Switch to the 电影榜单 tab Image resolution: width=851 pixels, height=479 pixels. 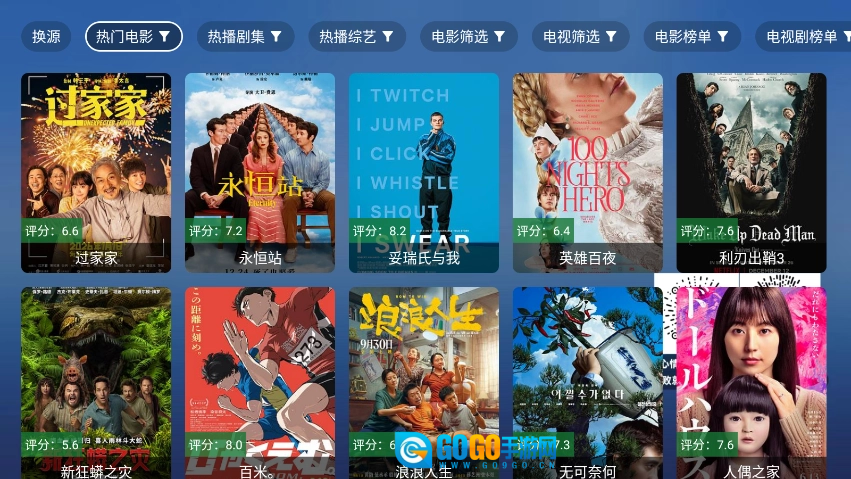[693, 37]
